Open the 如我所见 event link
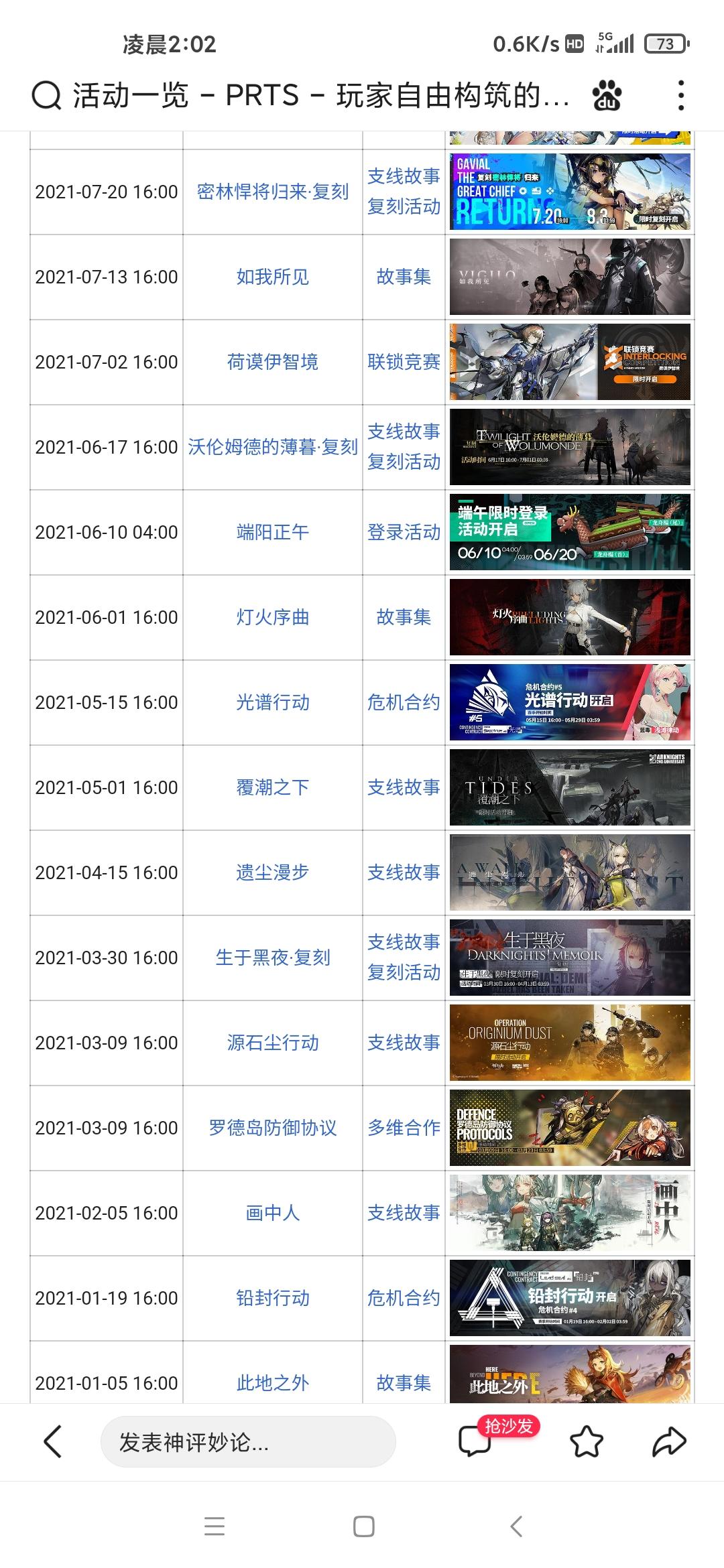The width and height of the screenshot is (724, 1568). (x=273, y=277)
